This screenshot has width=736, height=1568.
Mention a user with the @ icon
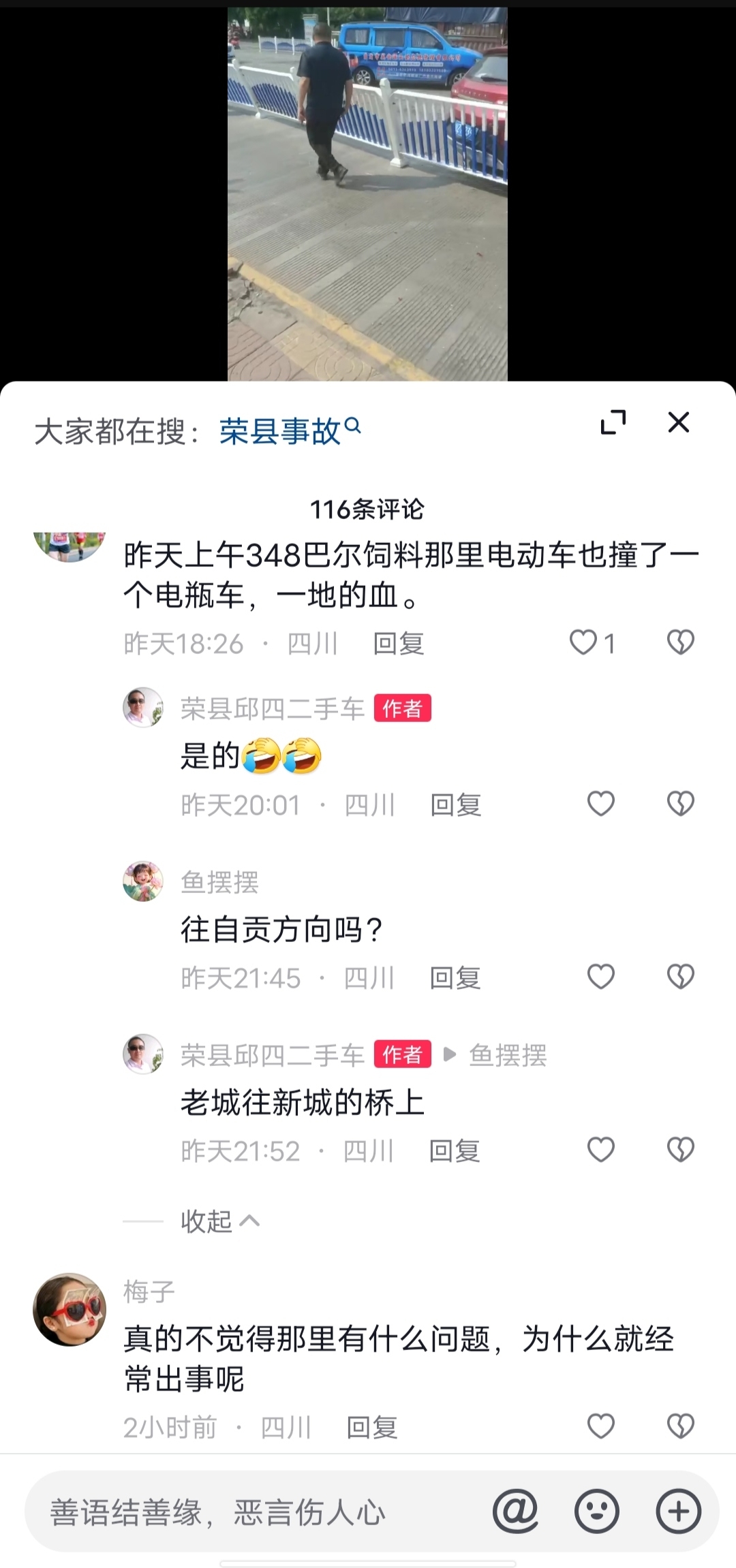click(x=515, y=1511)
